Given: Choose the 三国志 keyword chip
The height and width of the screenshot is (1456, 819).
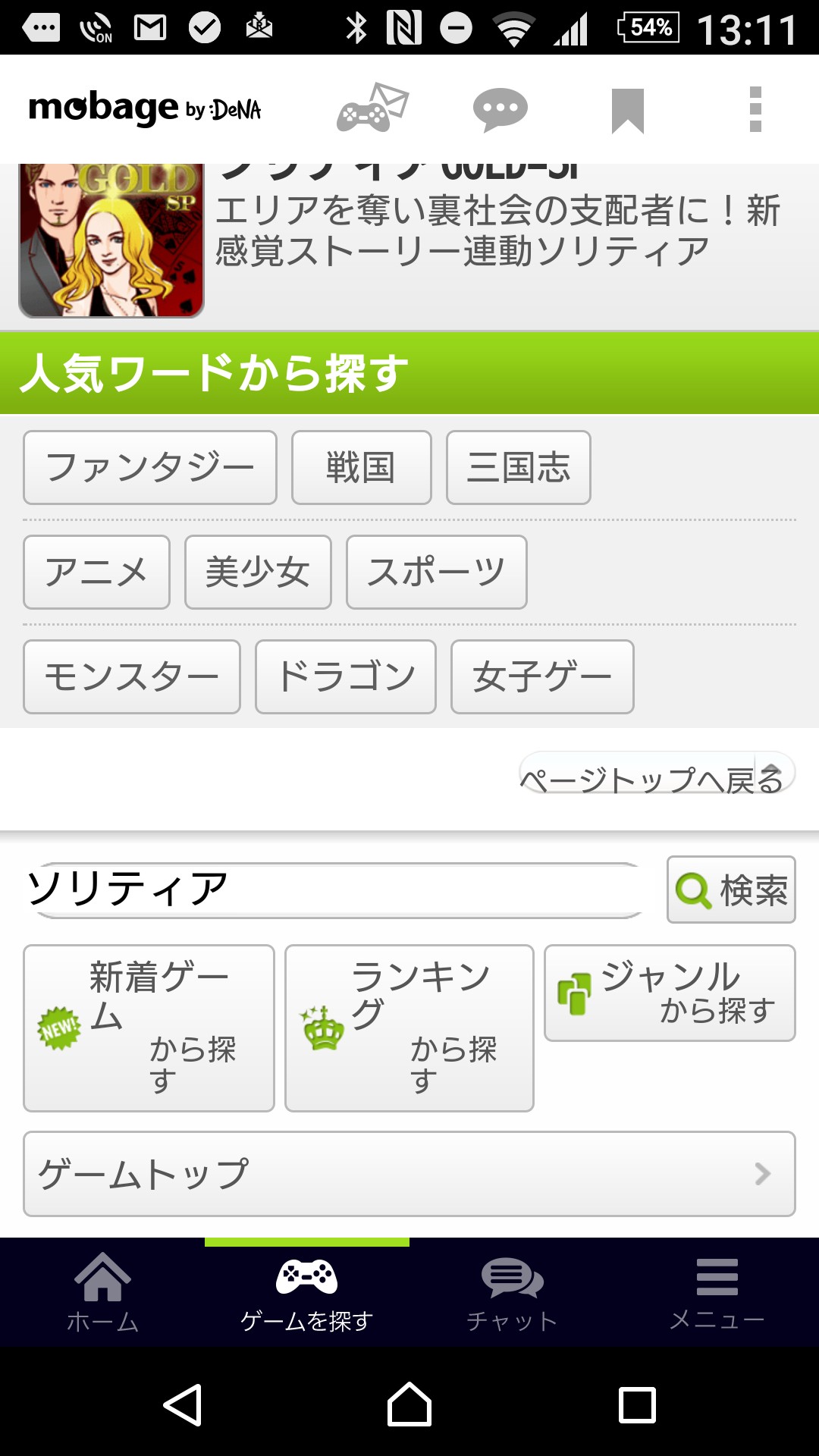Looking at the screenshot, I should click(519, 467).
